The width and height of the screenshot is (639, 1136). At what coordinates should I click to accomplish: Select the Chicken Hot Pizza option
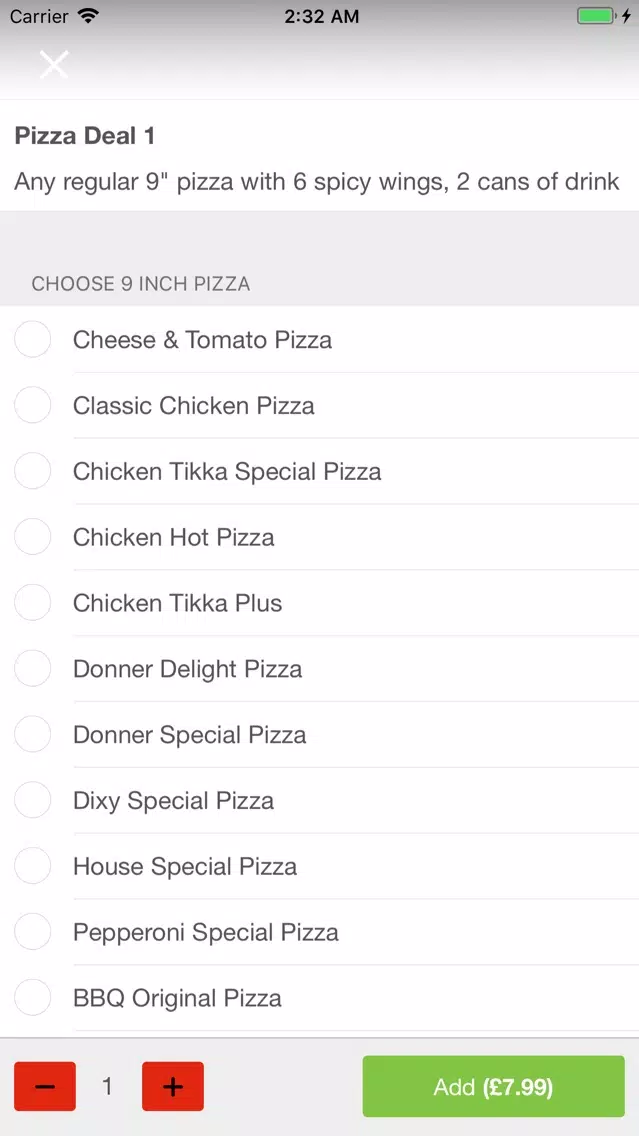tap(320, 537)
